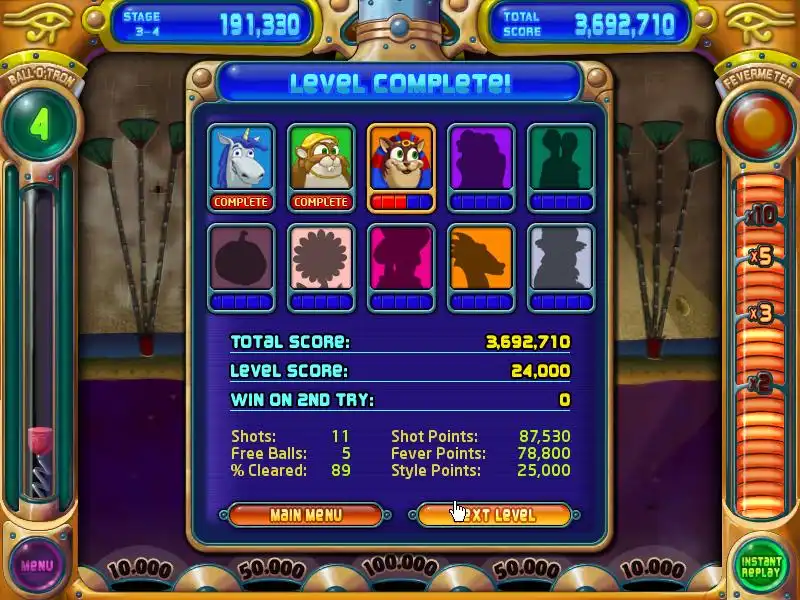Image resolution: width=800 pixels, height=600 pixels.
Task: Open the purple Menu button
Action: point(37,565)
